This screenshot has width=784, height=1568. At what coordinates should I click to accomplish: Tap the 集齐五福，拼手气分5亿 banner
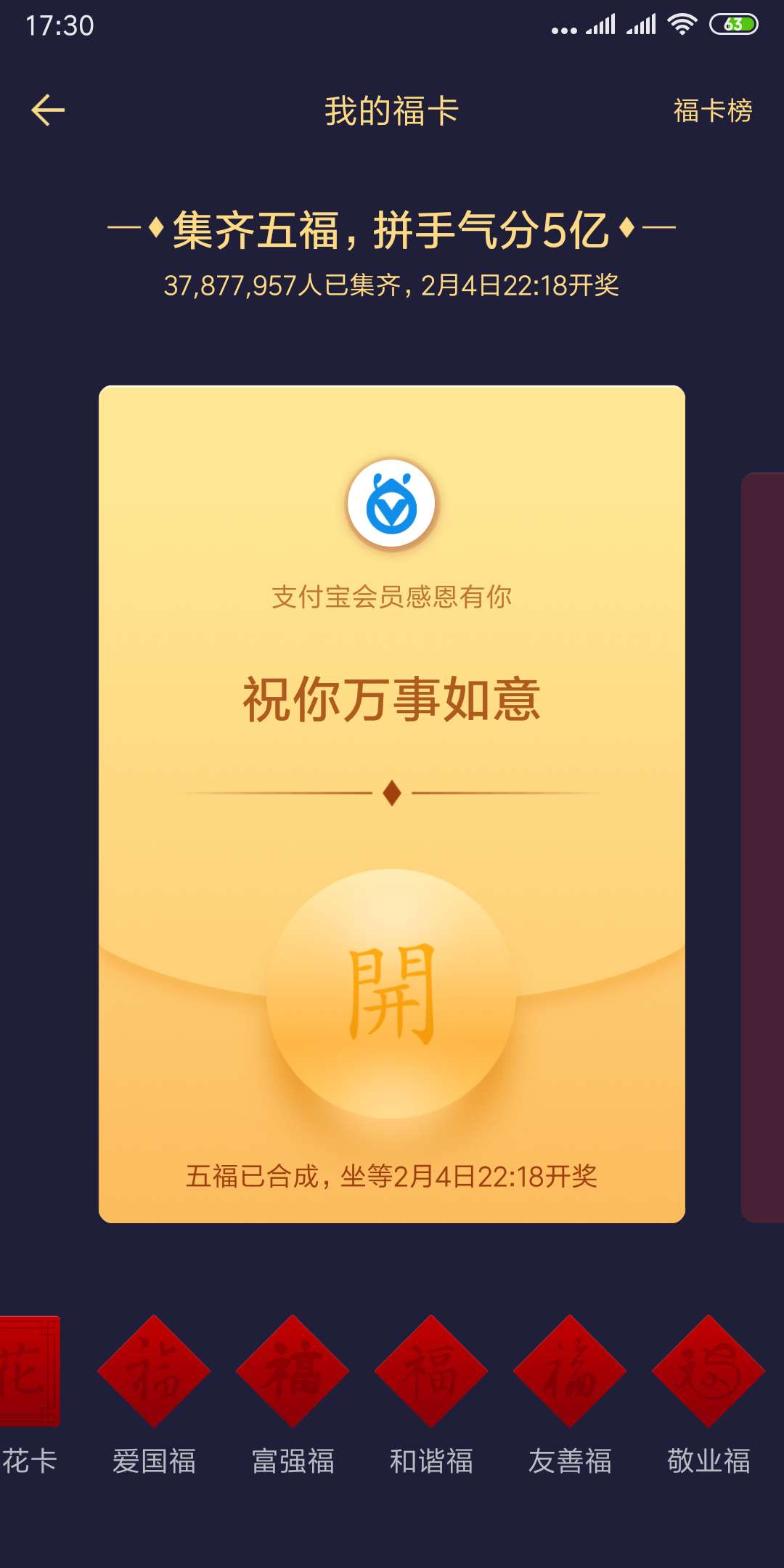coord(392,229)
